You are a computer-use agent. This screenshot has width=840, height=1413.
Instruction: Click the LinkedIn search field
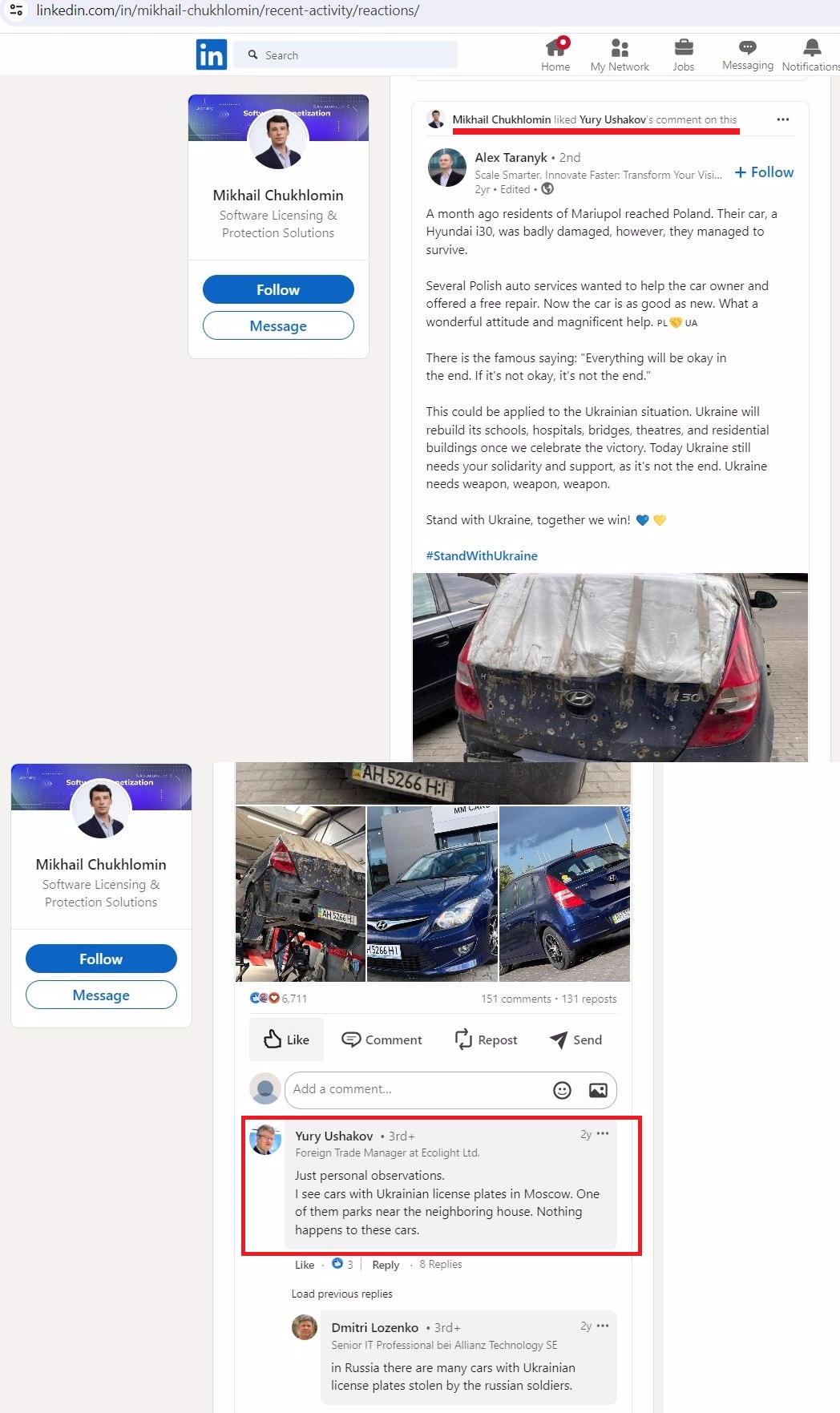(x=345, y=55)
